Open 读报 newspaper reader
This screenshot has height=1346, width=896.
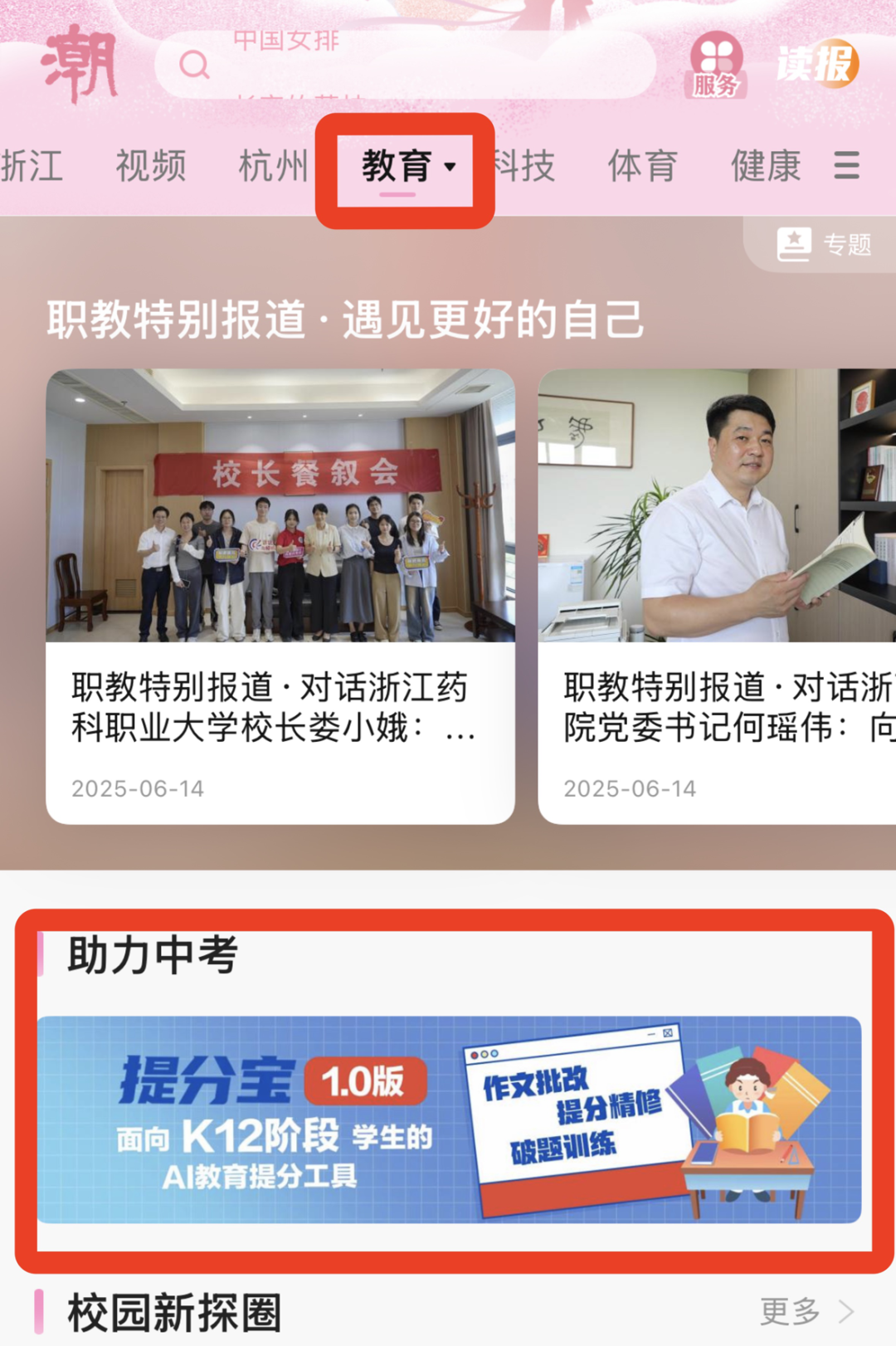pyautogui.click(x=816, y=63)
